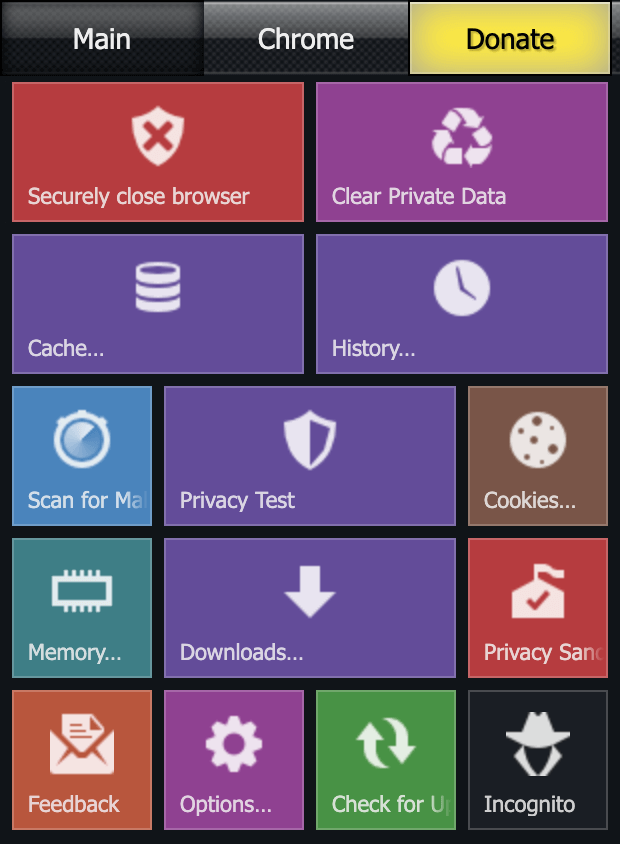Open the Donate tab
Viewport: 620px width, 844px height.
click(x=510, y=39)
